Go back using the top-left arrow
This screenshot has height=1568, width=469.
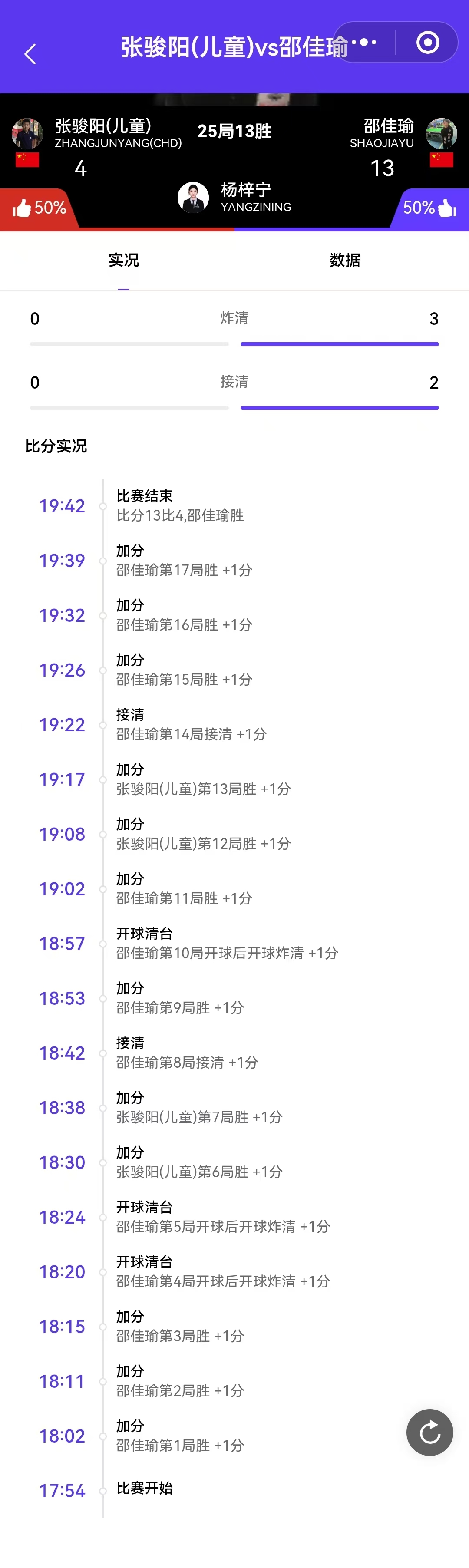tap(30, 54)
